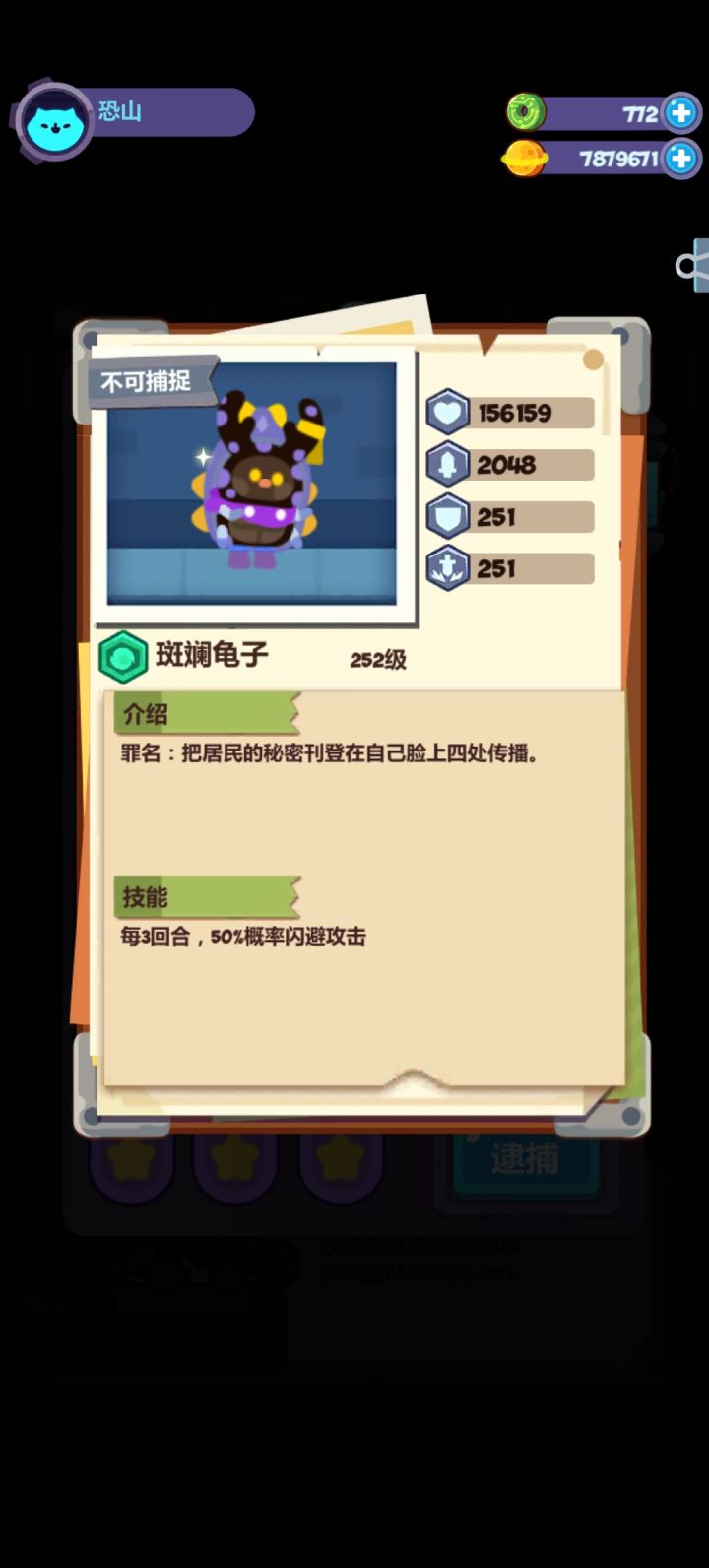
Task: Select the silver shield defense icon
Action: (446, 516)
